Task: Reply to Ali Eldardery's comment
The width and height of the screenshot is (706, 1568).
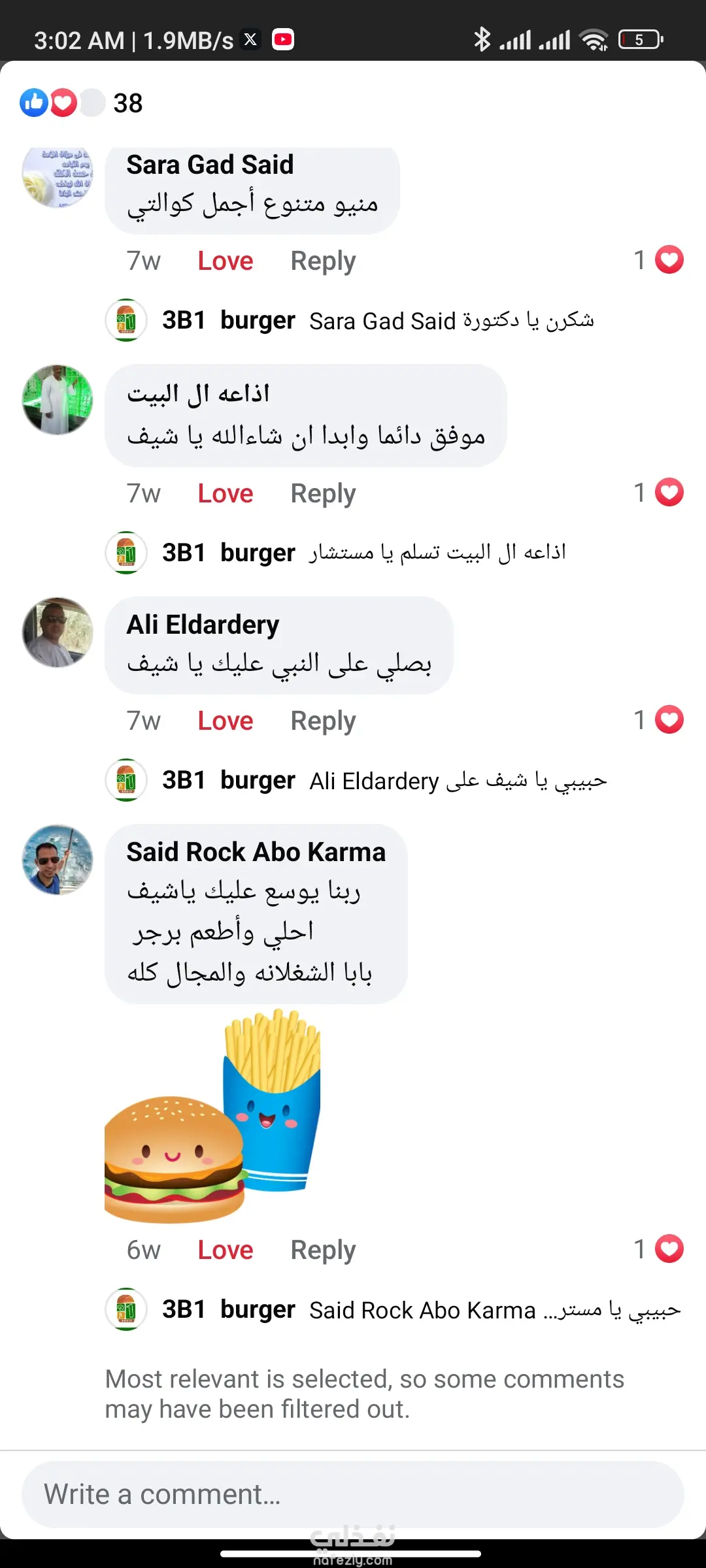Action: [323, 721]
